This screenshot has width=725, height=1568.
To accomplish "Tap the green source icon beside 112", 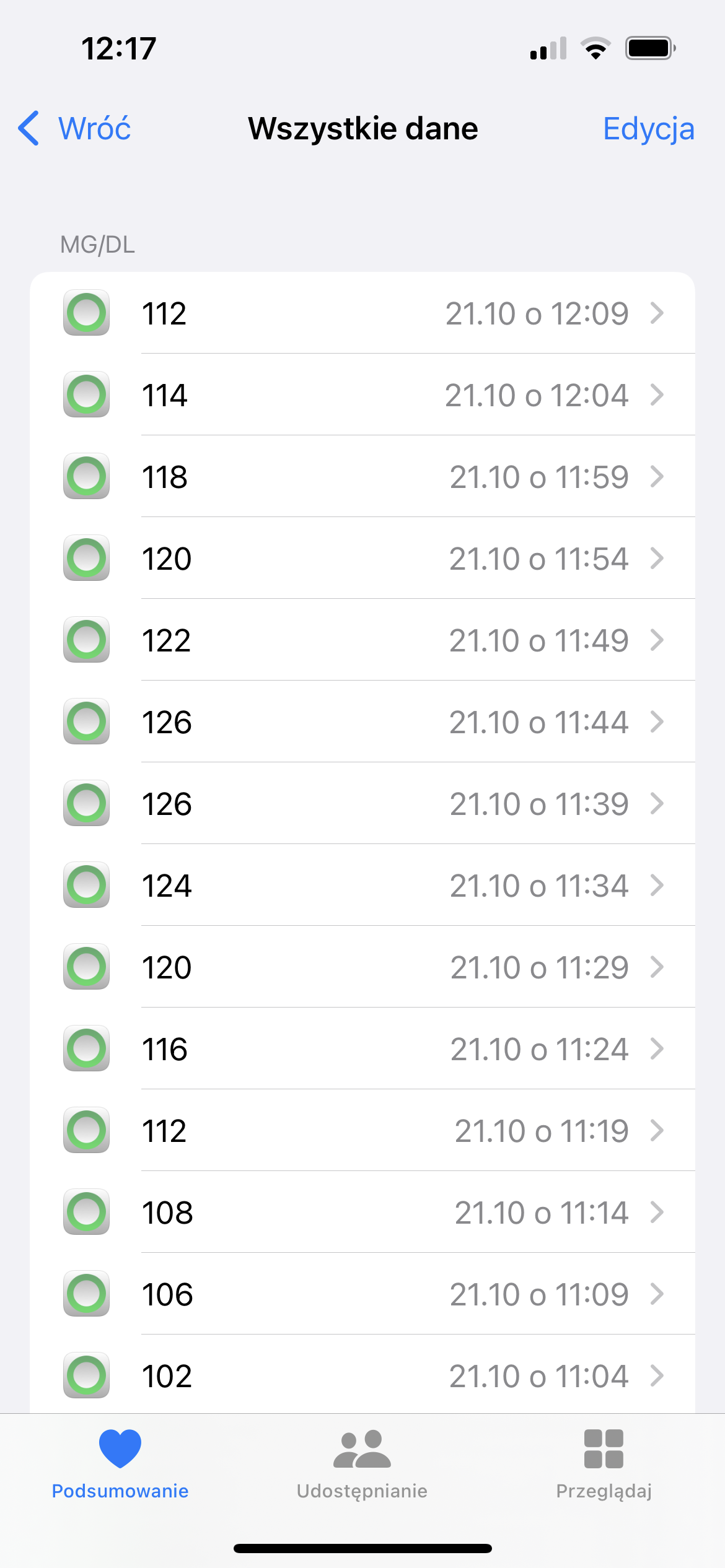I will coord(86,313).
